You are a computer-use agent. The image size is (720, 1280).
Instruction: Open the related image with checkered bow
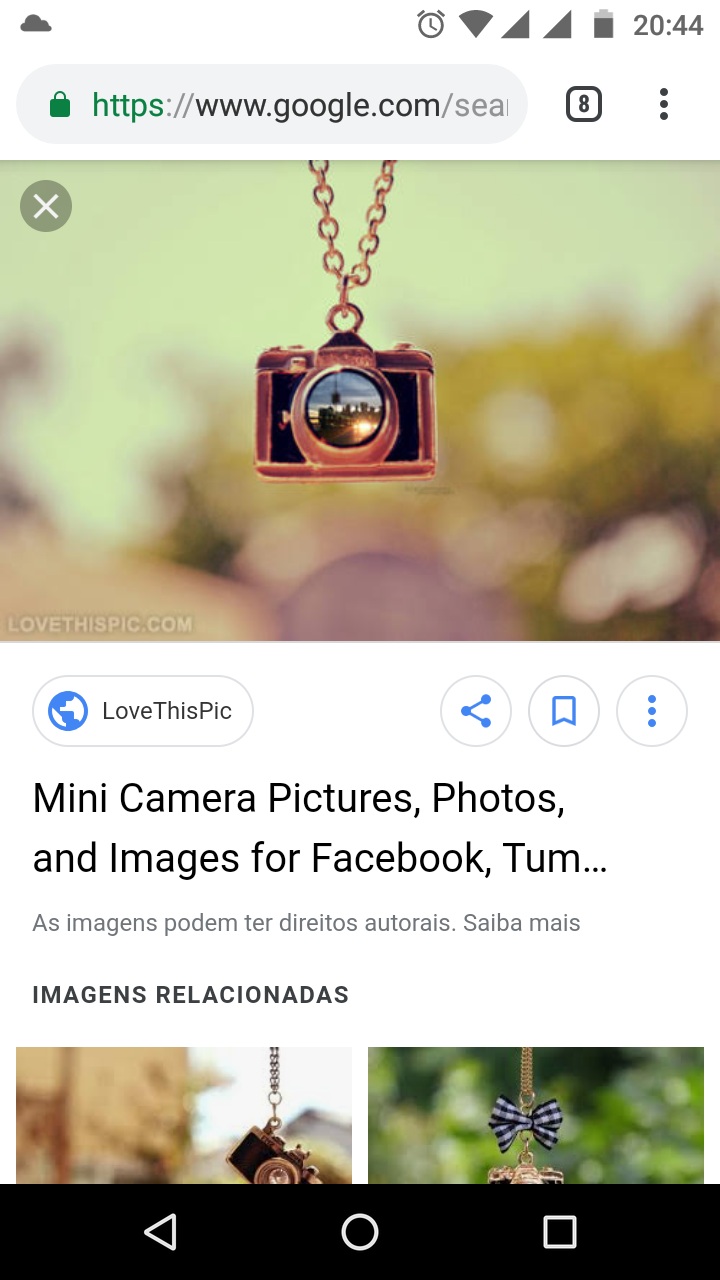[536, 1115]
